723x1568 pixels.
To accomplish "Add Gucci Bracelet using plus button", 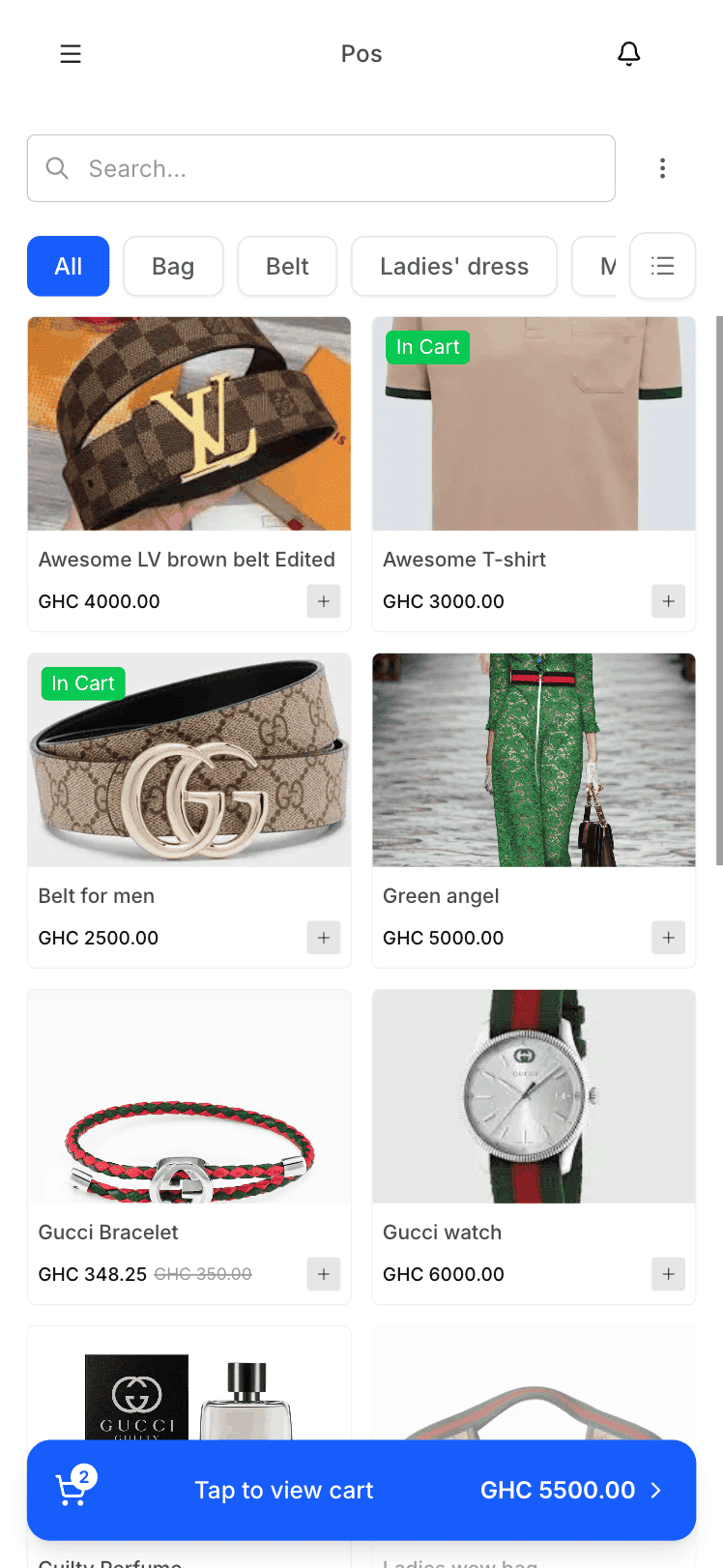I will click(x=324, y=1274).
